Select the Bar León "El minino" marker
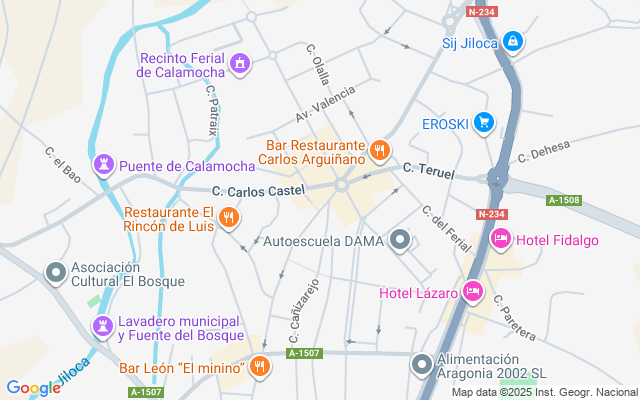 260,367
